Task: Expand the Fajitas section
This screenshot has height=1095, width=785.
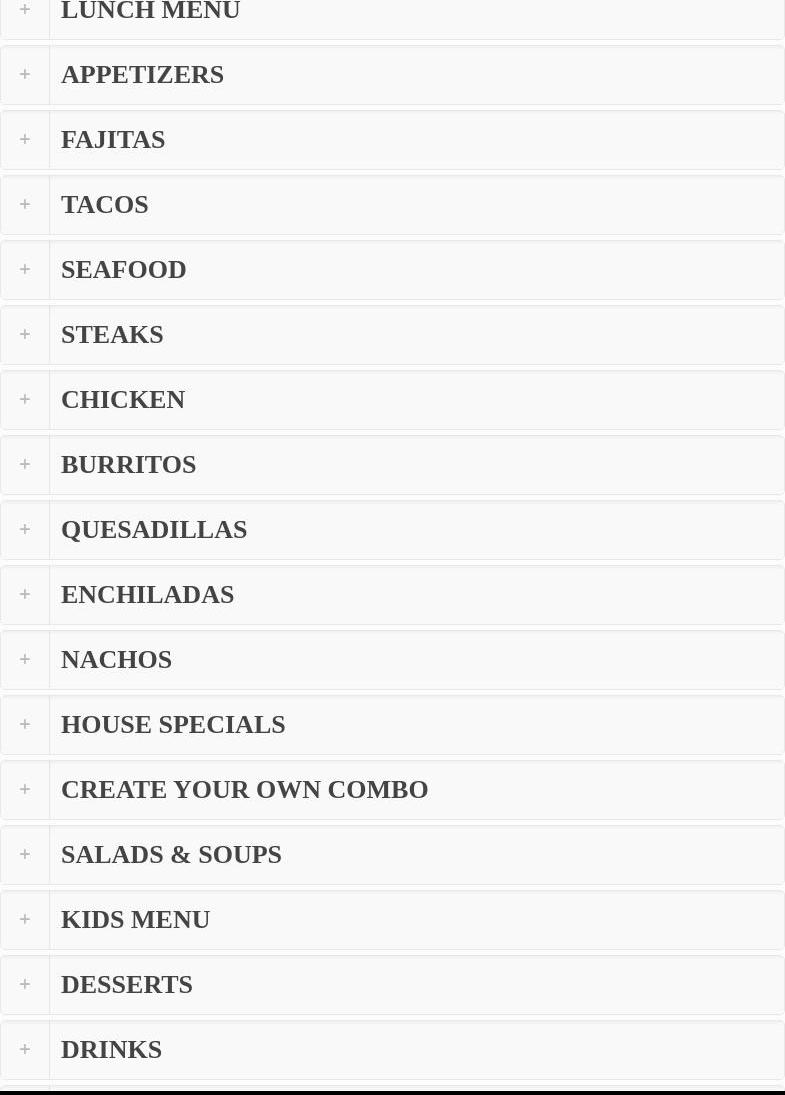Action: point(113,140)
